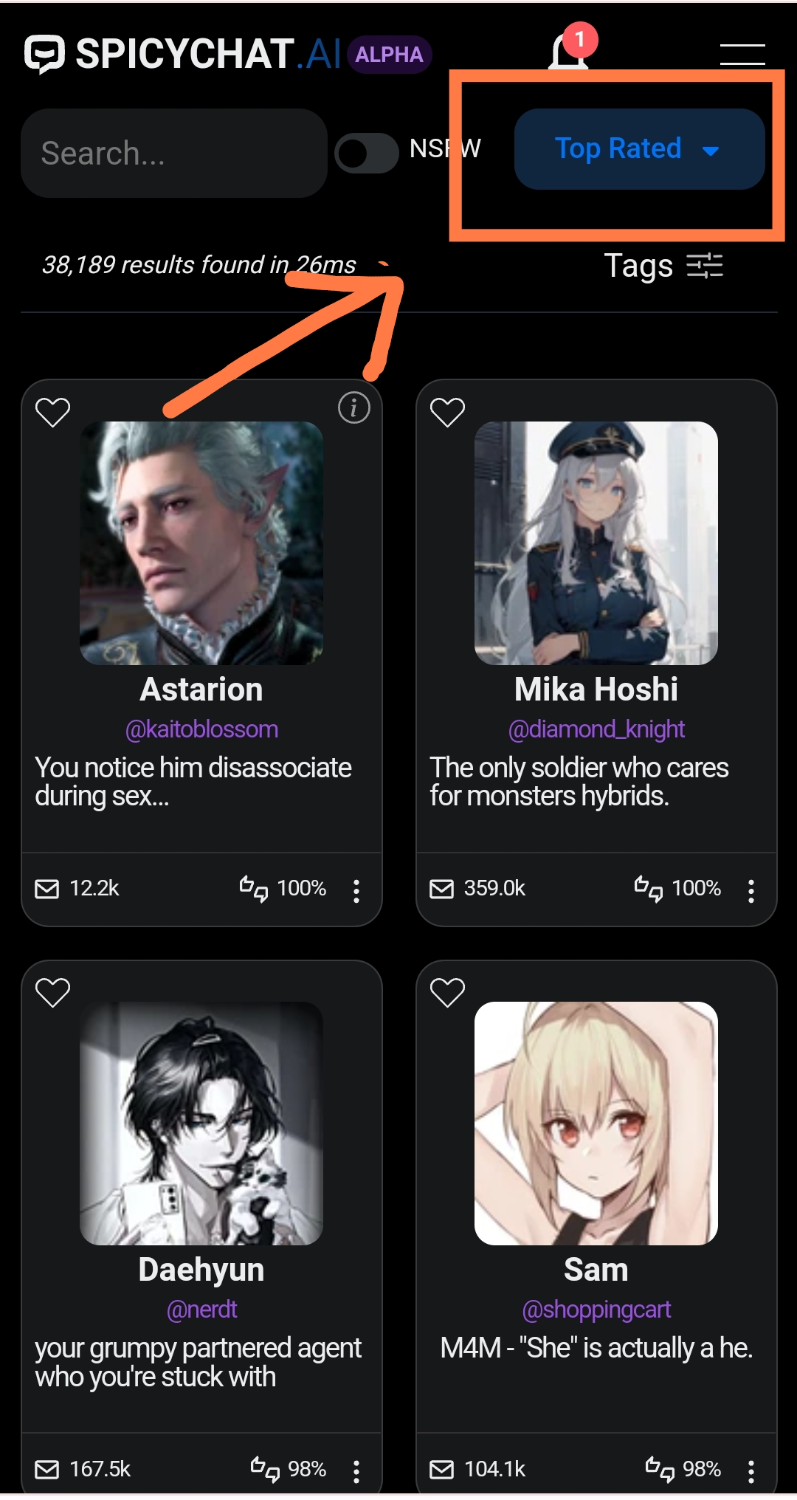Favorite the Astarion character
Image resolution: width=797 pixels, height=1500 pixels.
point(53,412)
